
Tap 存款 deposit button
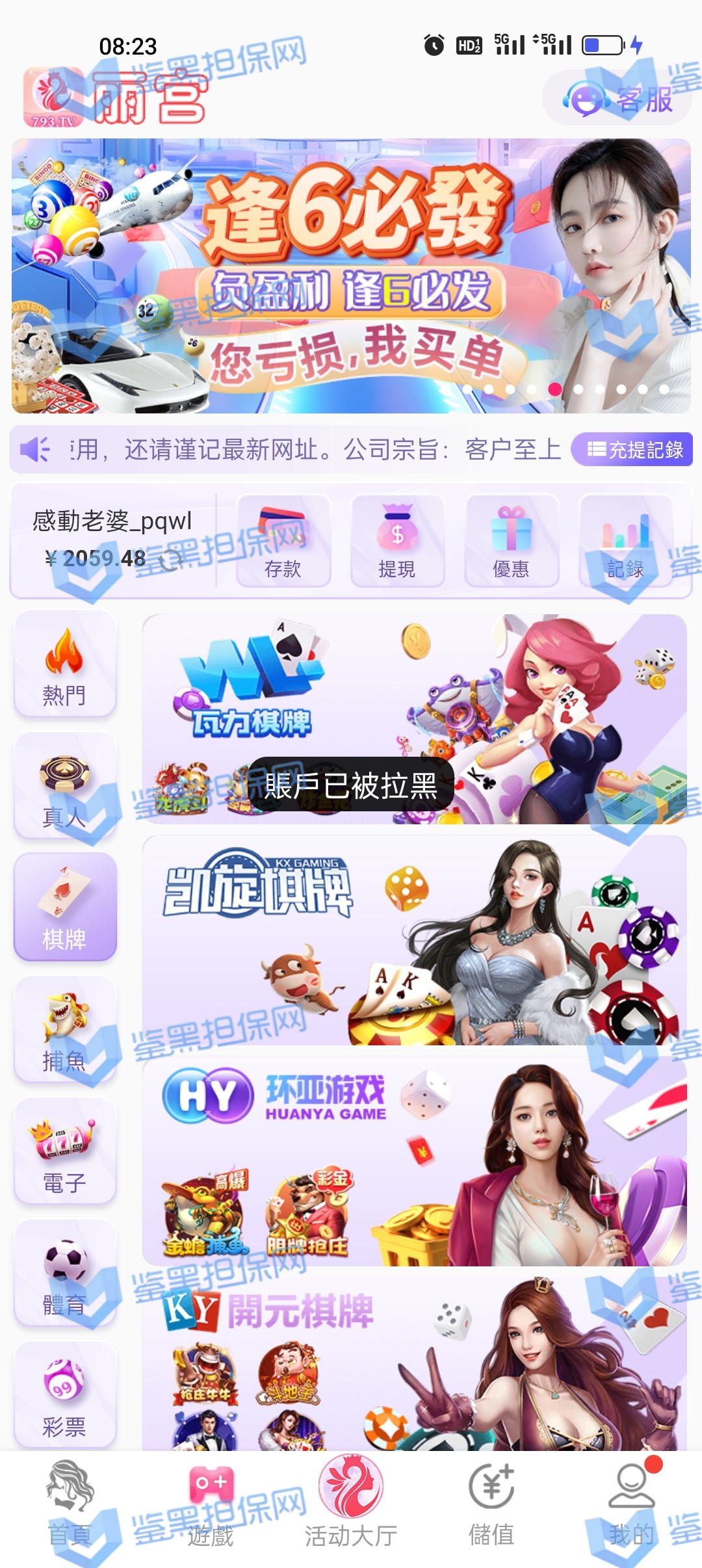pyautogui.click(x=283, y=541)
